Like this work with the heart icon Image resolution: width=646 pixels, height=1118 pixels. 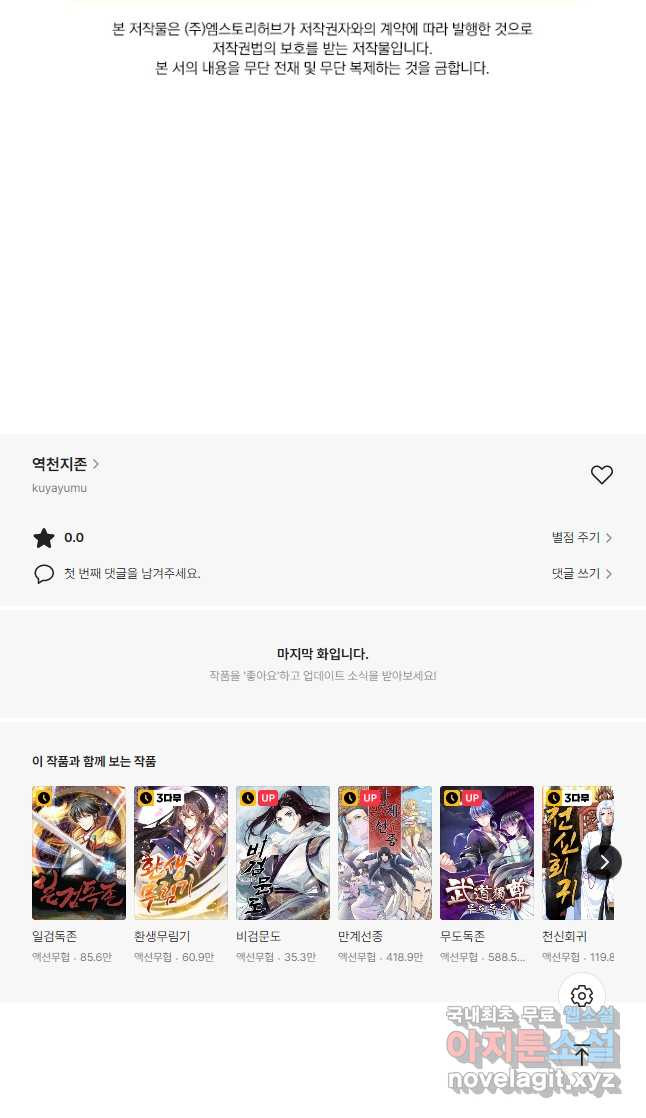click(601, 475)
